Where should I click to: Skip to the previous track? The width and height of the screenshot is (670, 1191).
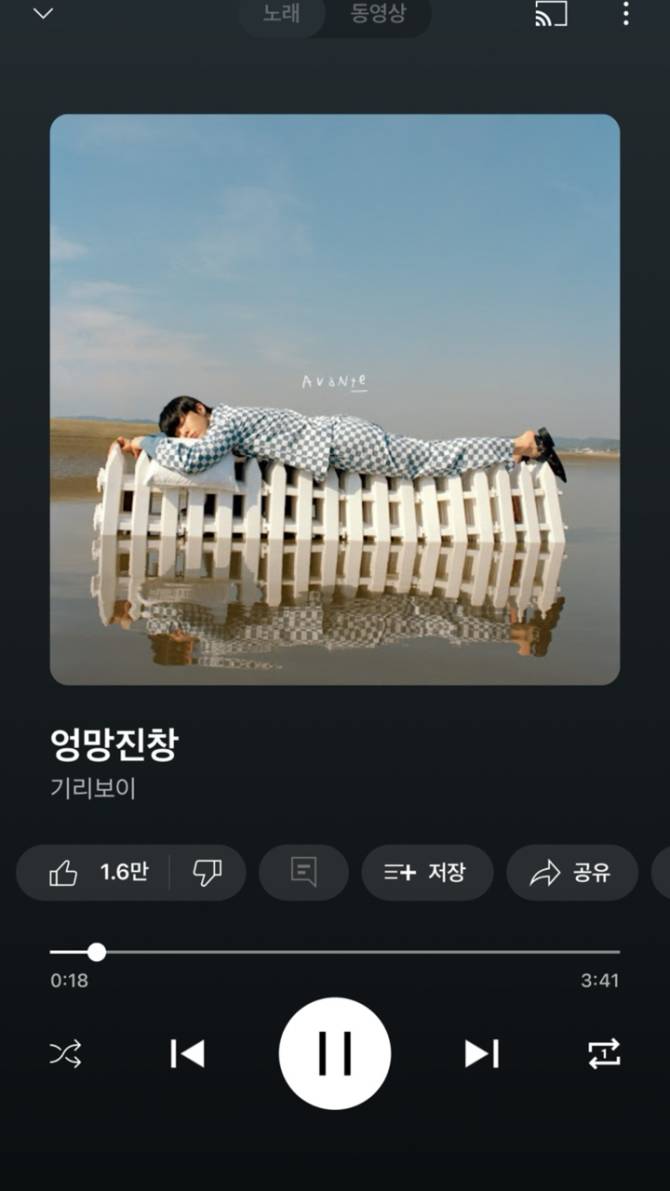pyautogui.click(x=187, y=1053)
